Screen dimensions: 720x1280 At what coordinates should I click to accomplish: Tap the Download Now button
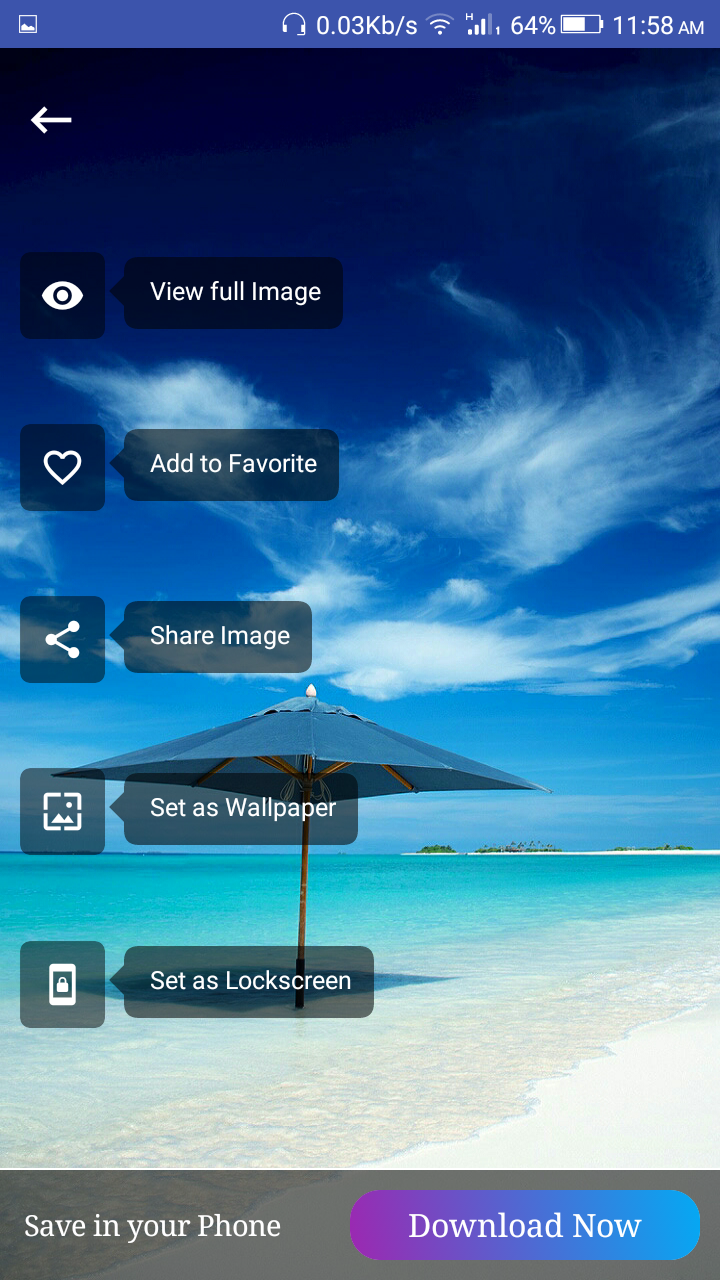[x=524, y=1225]
